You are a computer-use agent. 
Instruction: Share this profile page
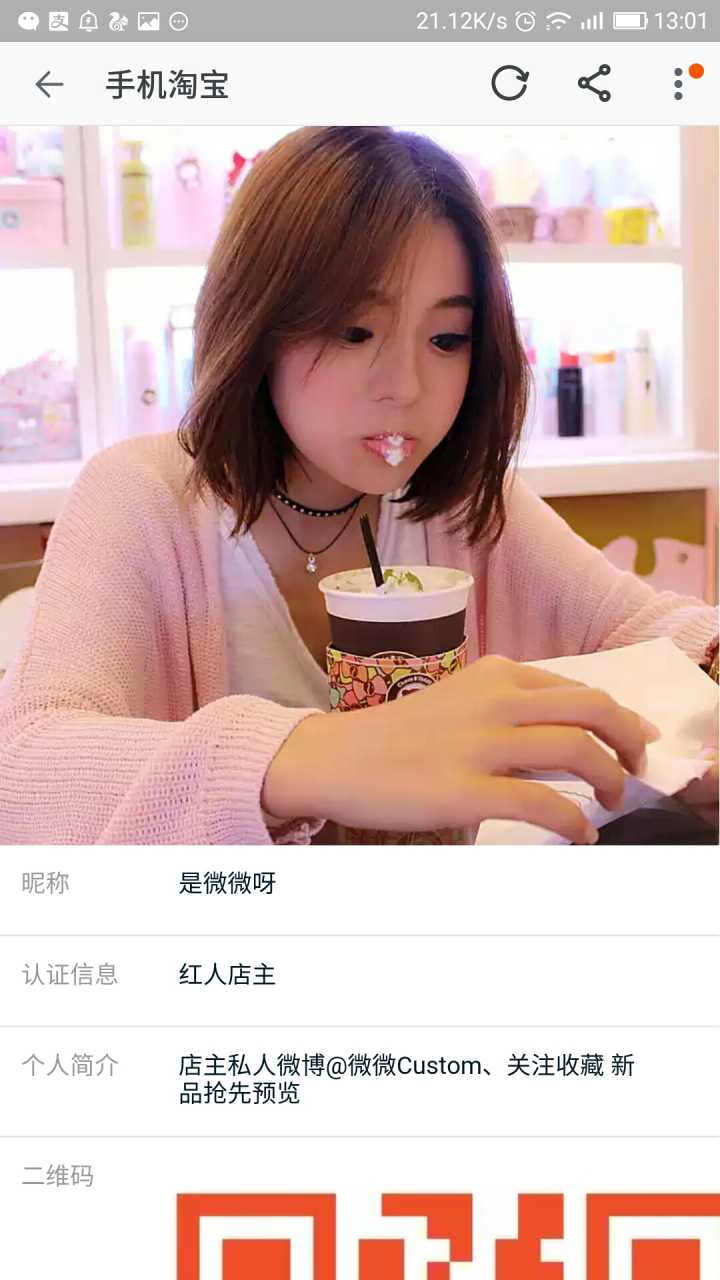594,84
